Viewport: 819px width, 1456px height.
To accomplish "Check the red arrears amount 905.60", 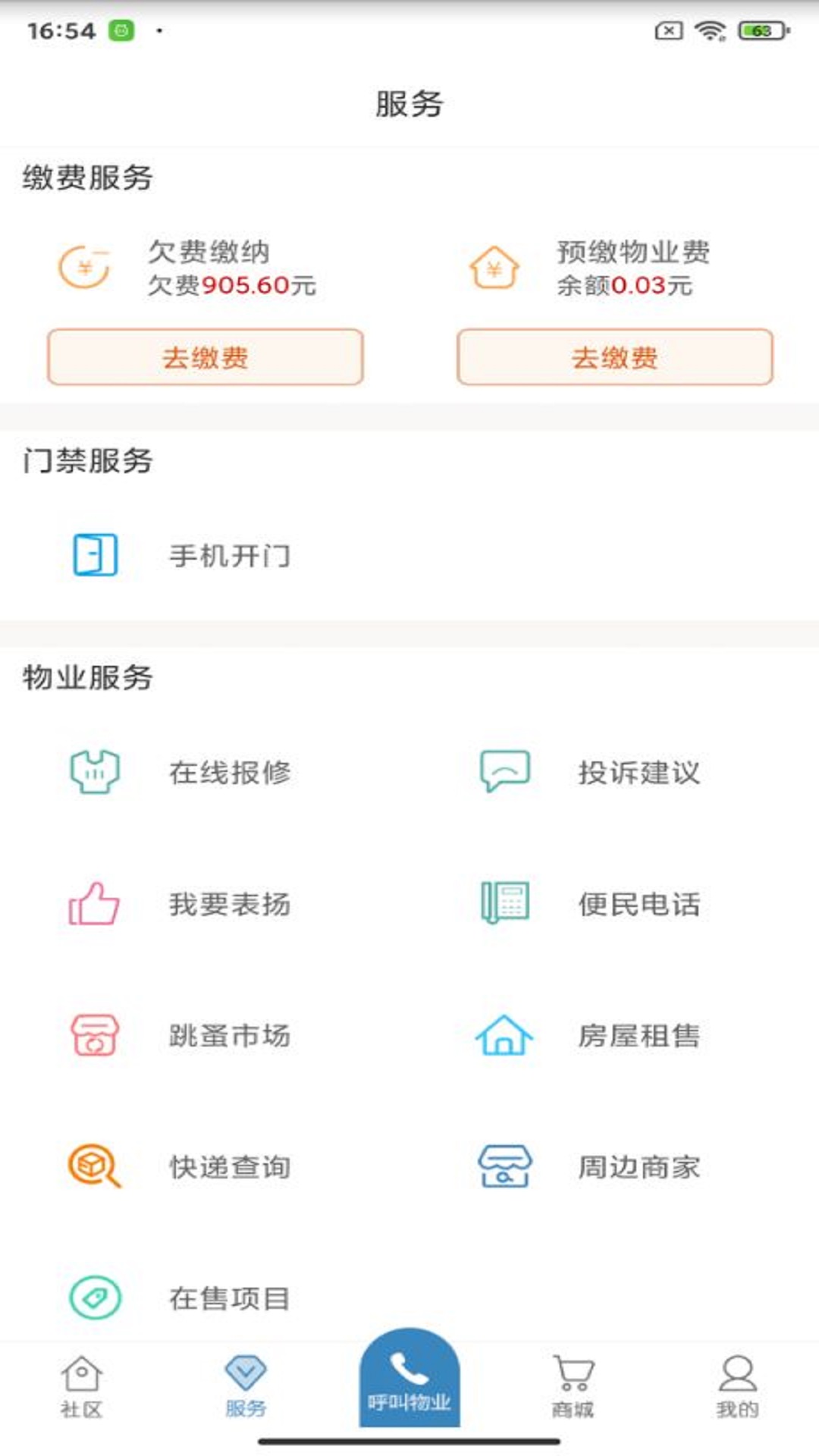I will pos(243,288).
